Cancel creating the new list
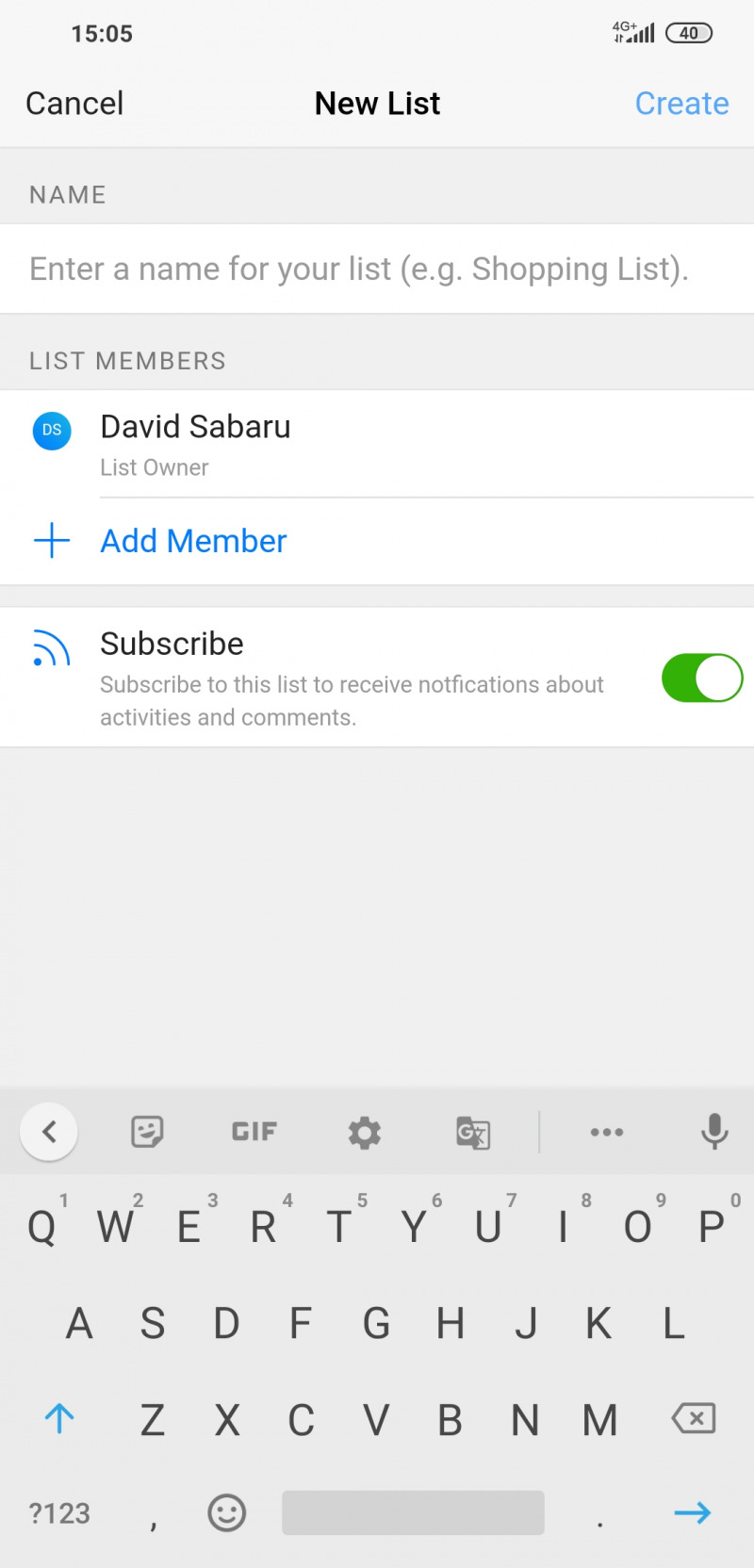 pos(74,104)
